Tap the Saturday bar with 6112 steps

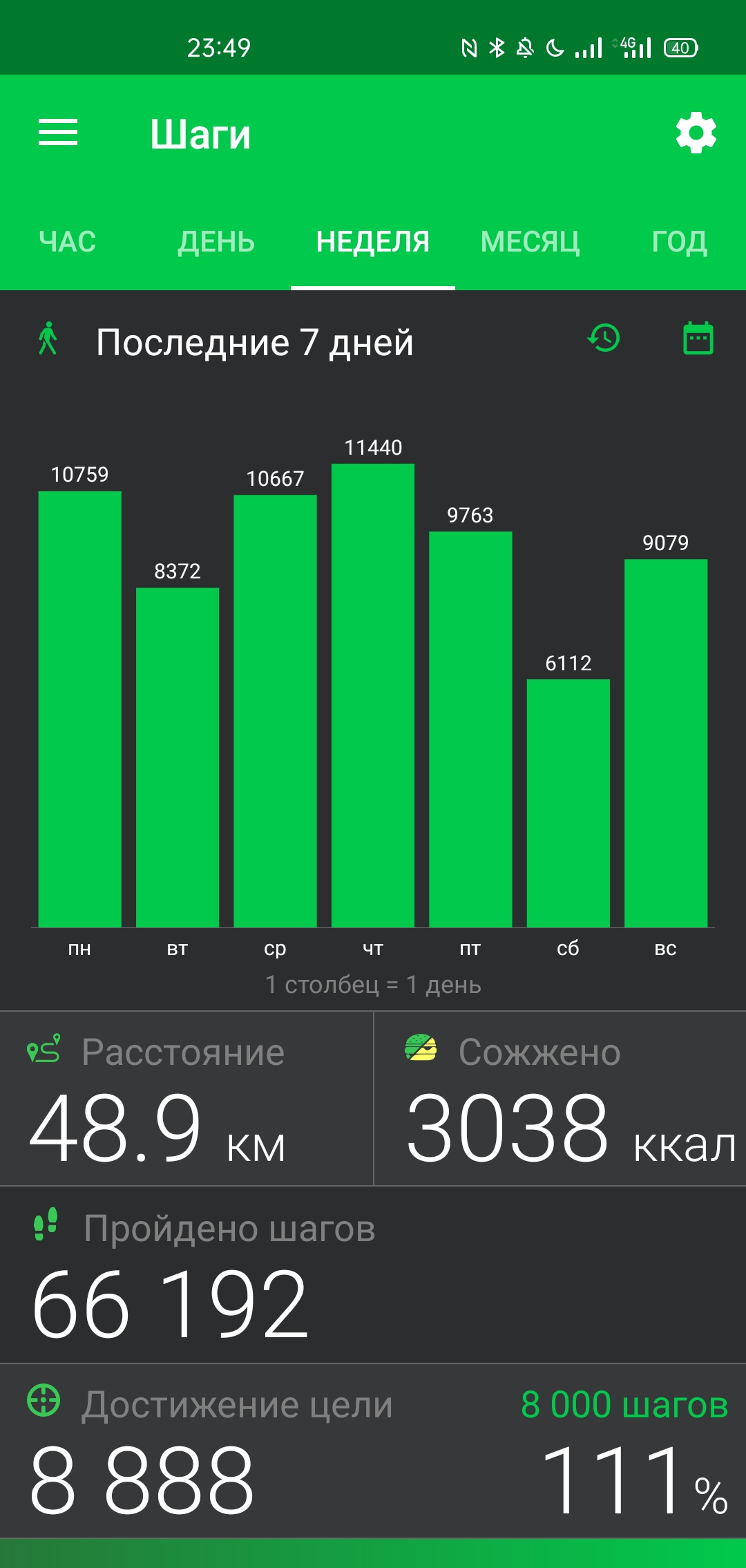[568, 803]
